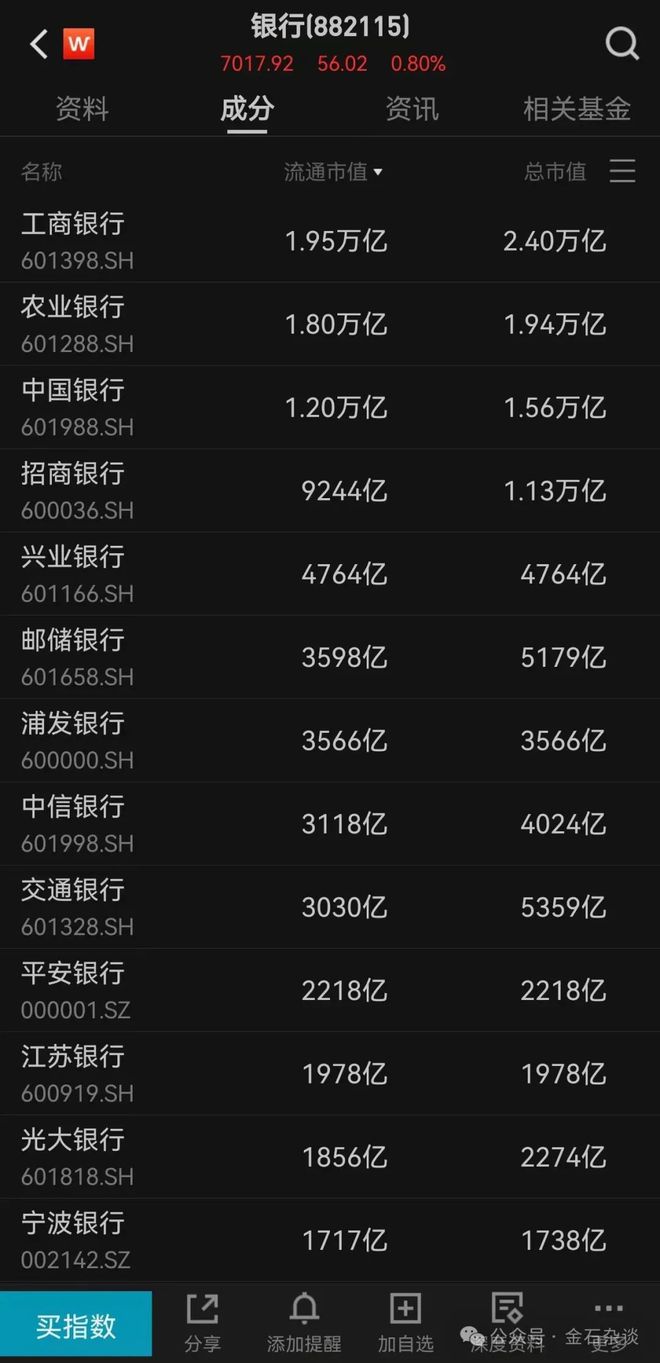Go back with the arrow icon
Image resolution: width=660 pixels, height=1363 pixels.
[39, 44]
